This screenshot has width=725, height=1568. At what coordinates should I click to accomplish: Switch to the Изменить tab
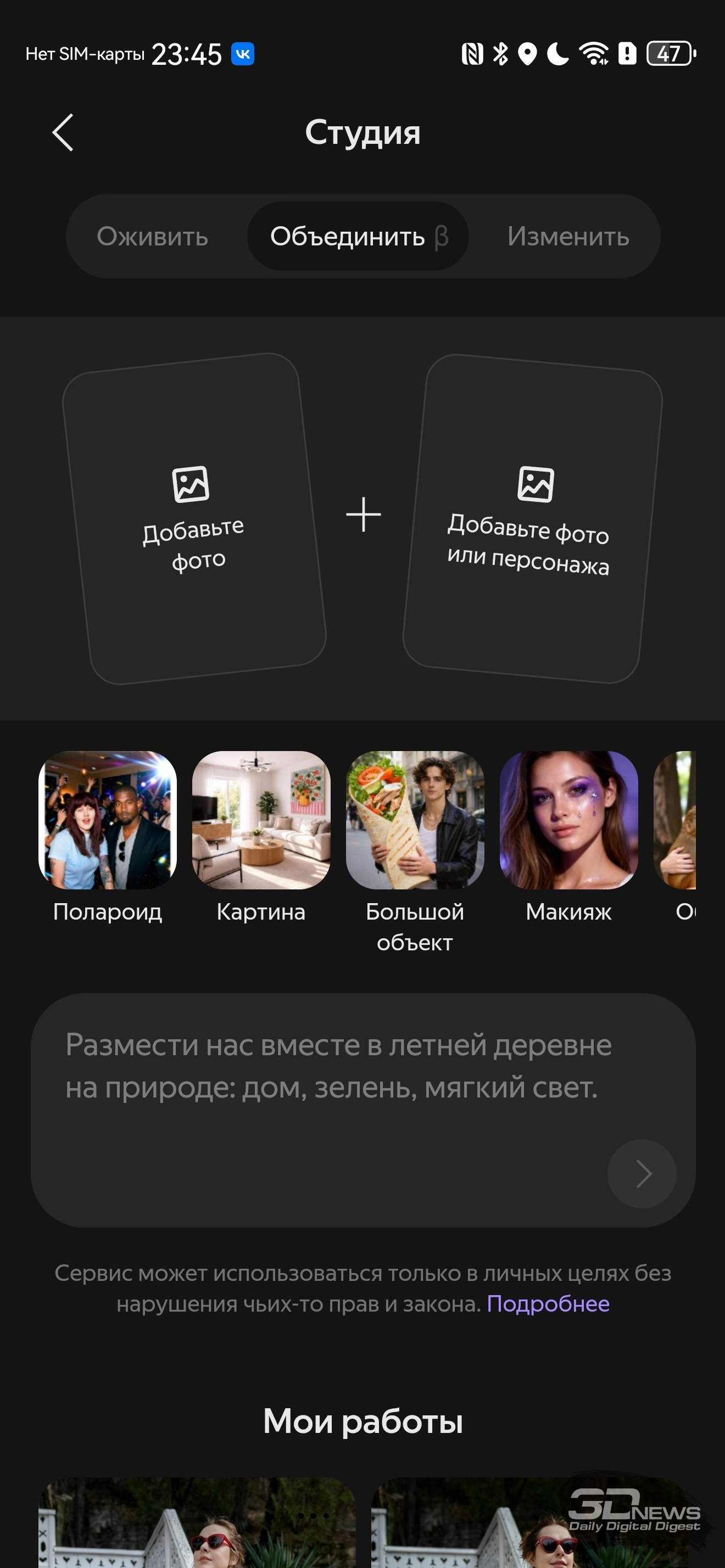pyautogui.click(x=568, y=236)
